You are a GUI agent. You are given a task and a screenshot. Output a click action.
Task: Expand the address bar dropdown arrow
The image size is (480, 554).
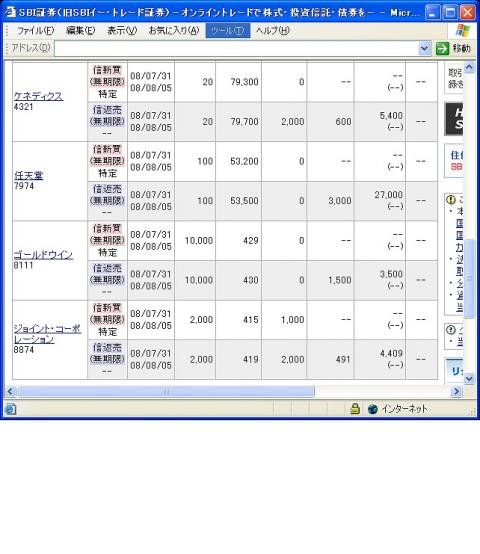(x=425, y=48)
